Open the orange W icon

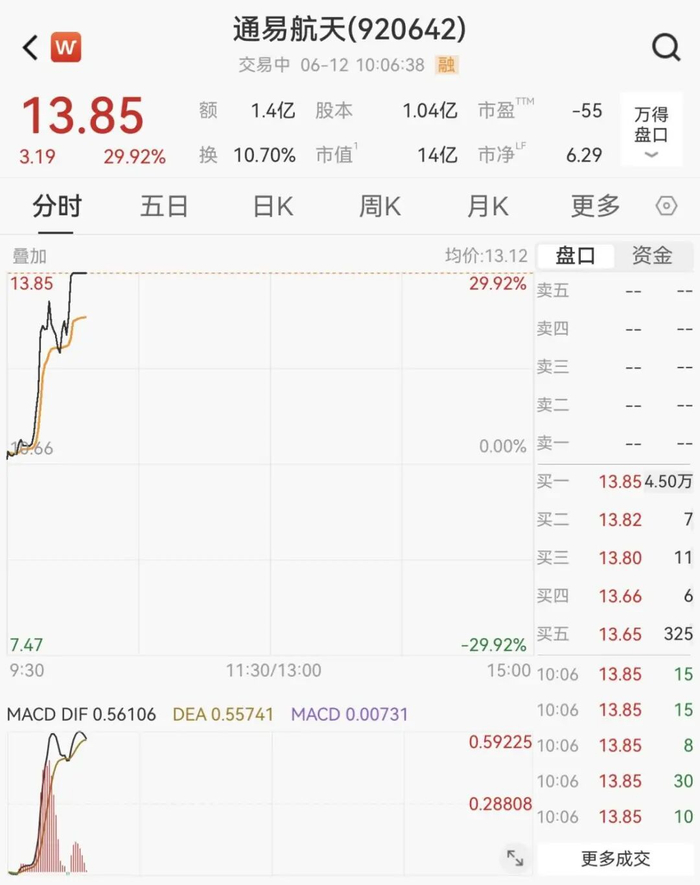tap(66, 47)
